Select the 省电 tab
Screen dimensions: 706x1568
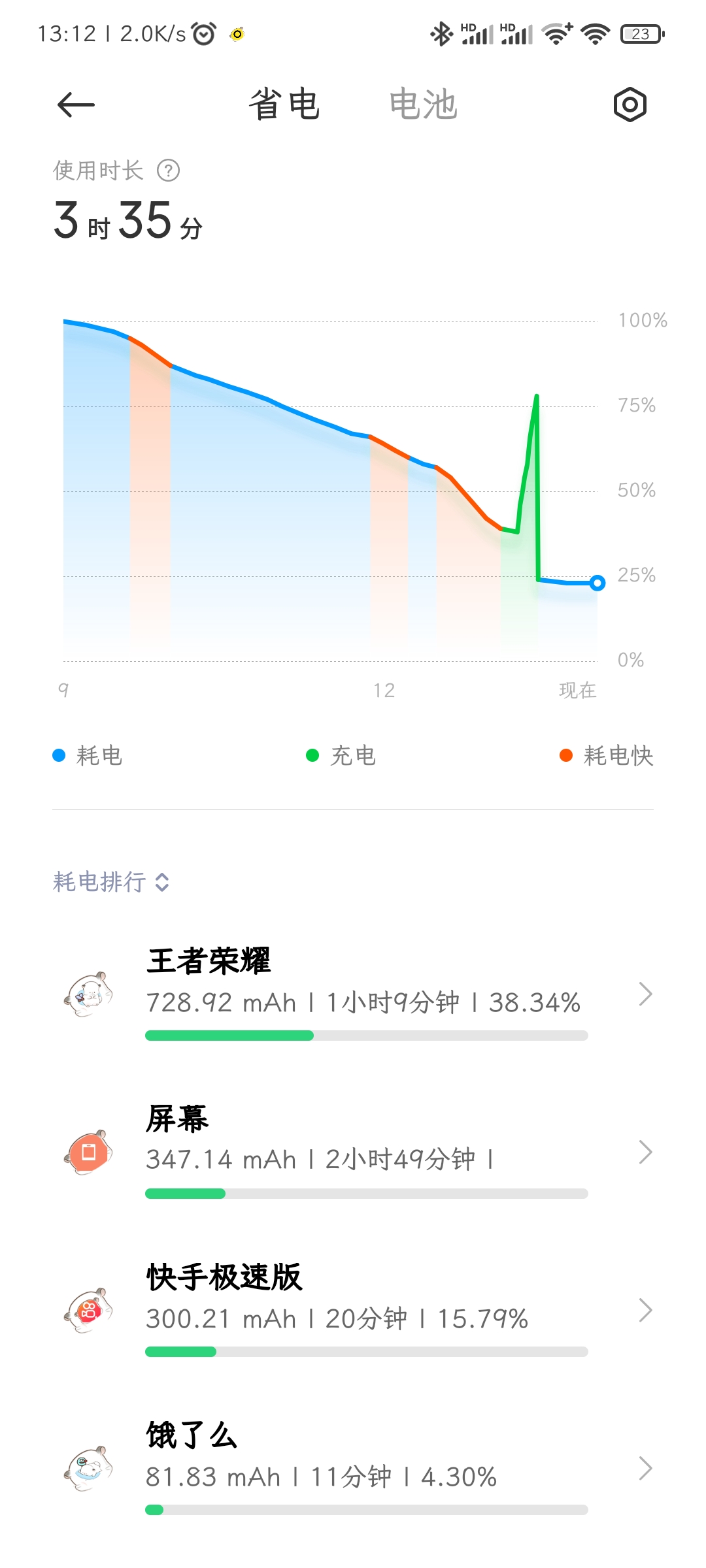point(284,105)
